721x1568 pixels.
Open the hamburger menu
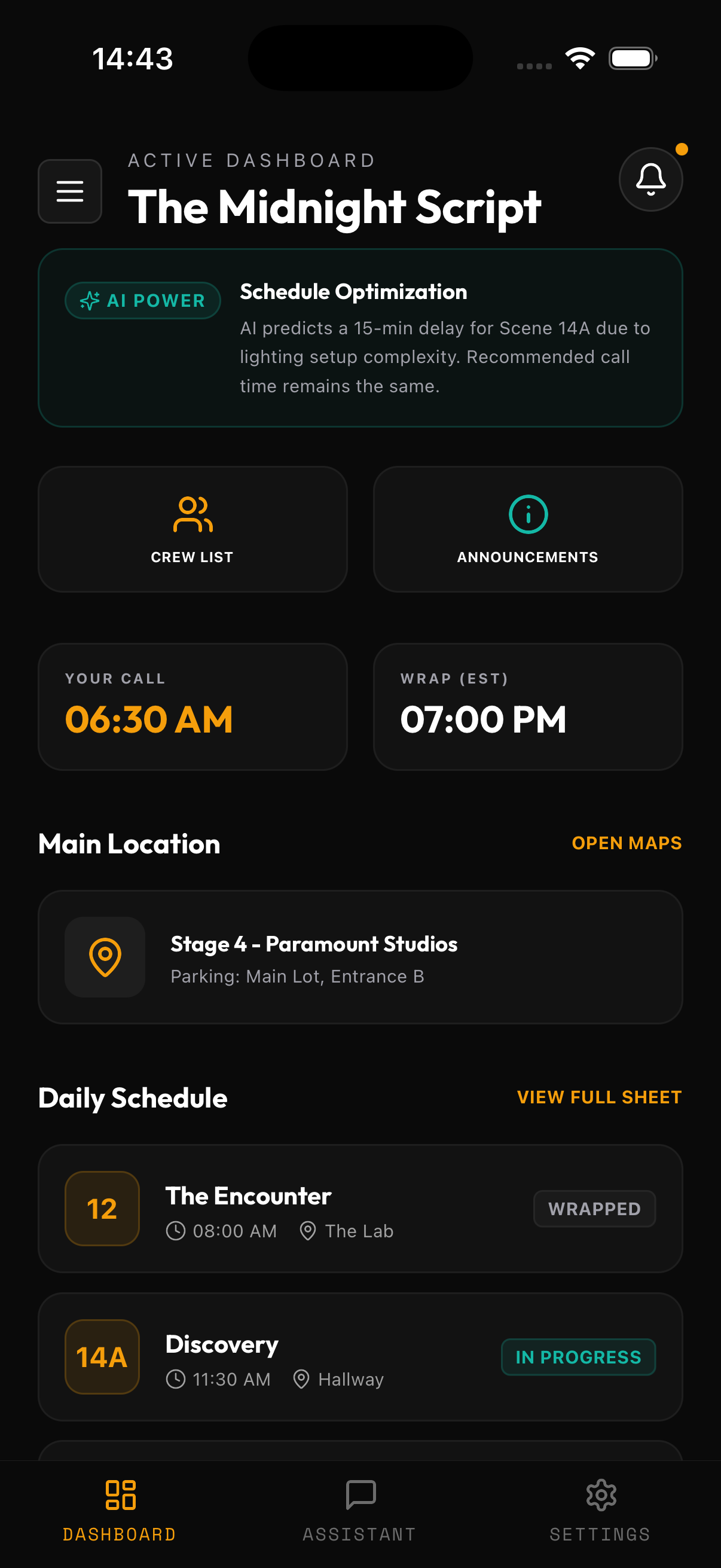[69, 191]
